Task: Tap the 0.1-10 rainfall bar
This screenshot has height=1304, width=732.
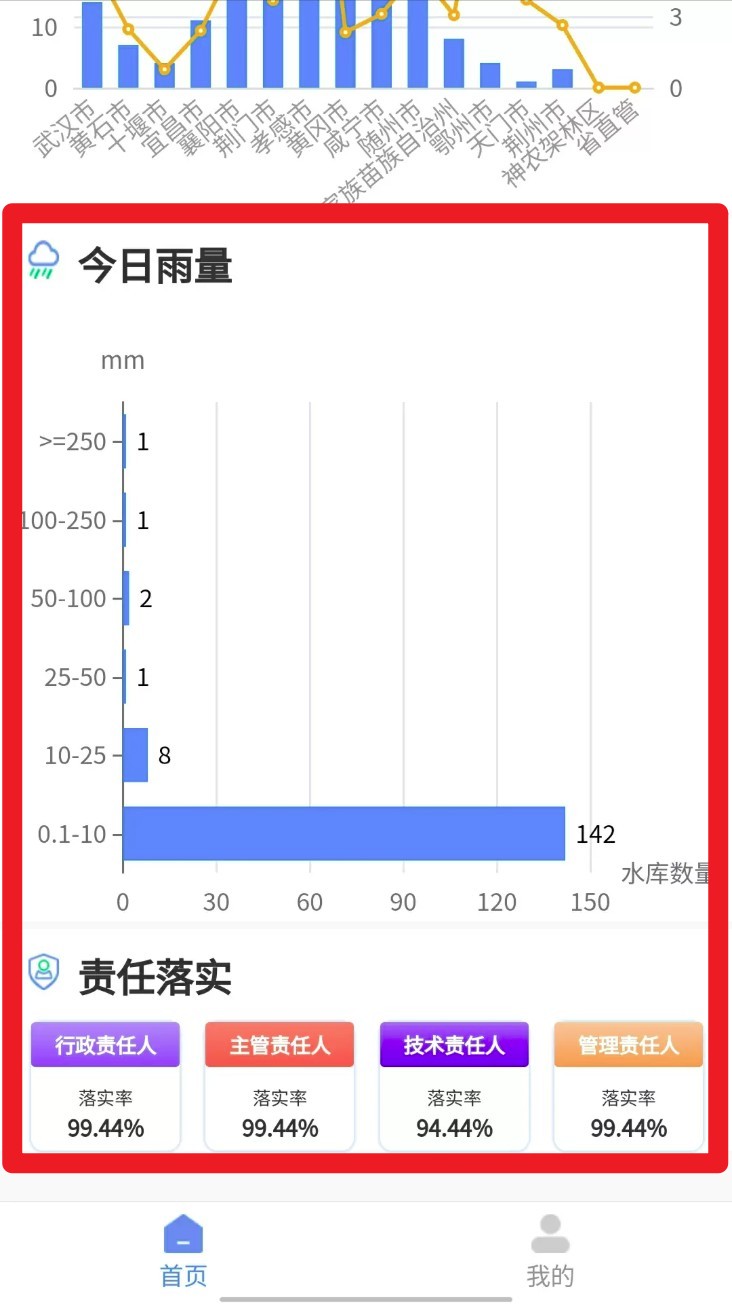Action: coord(344,833)
